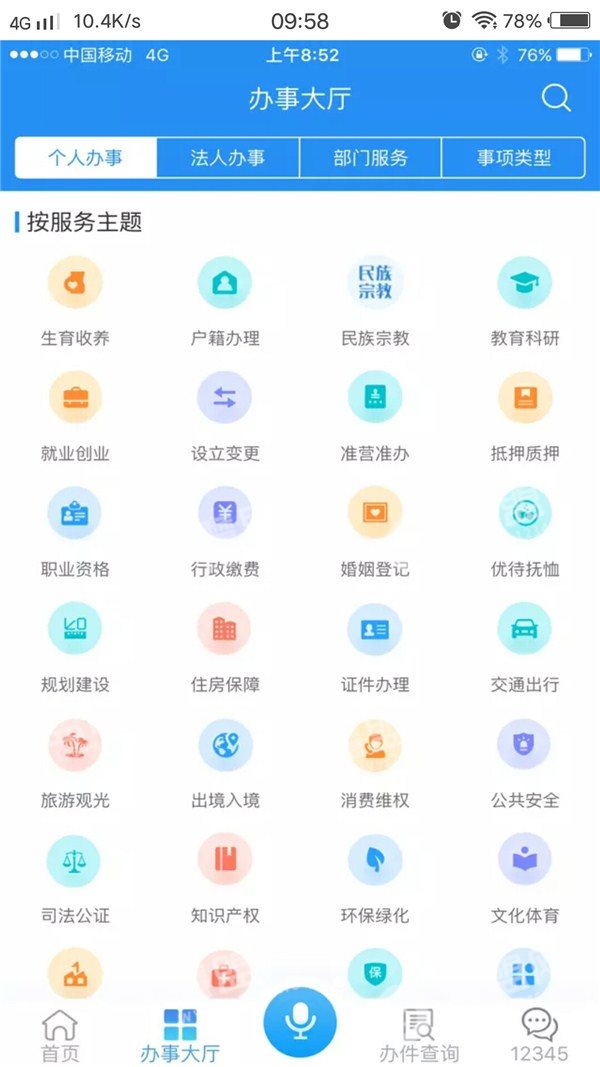Screen dimensions: 600x1067
Task: Tap the microphone voice button
Action: 300,1023
